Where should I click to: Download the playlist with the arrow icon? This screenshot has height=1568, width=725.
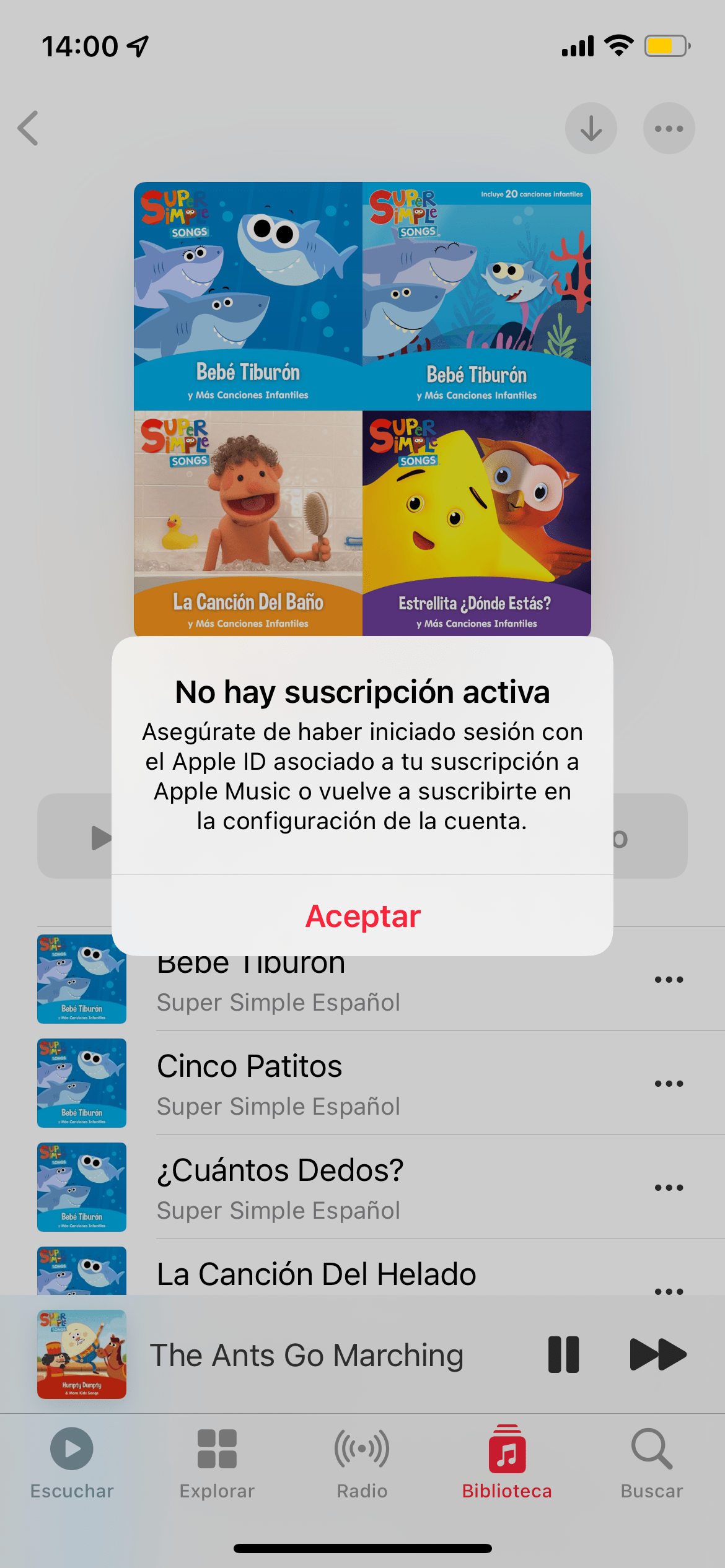(x=591, y=128)
